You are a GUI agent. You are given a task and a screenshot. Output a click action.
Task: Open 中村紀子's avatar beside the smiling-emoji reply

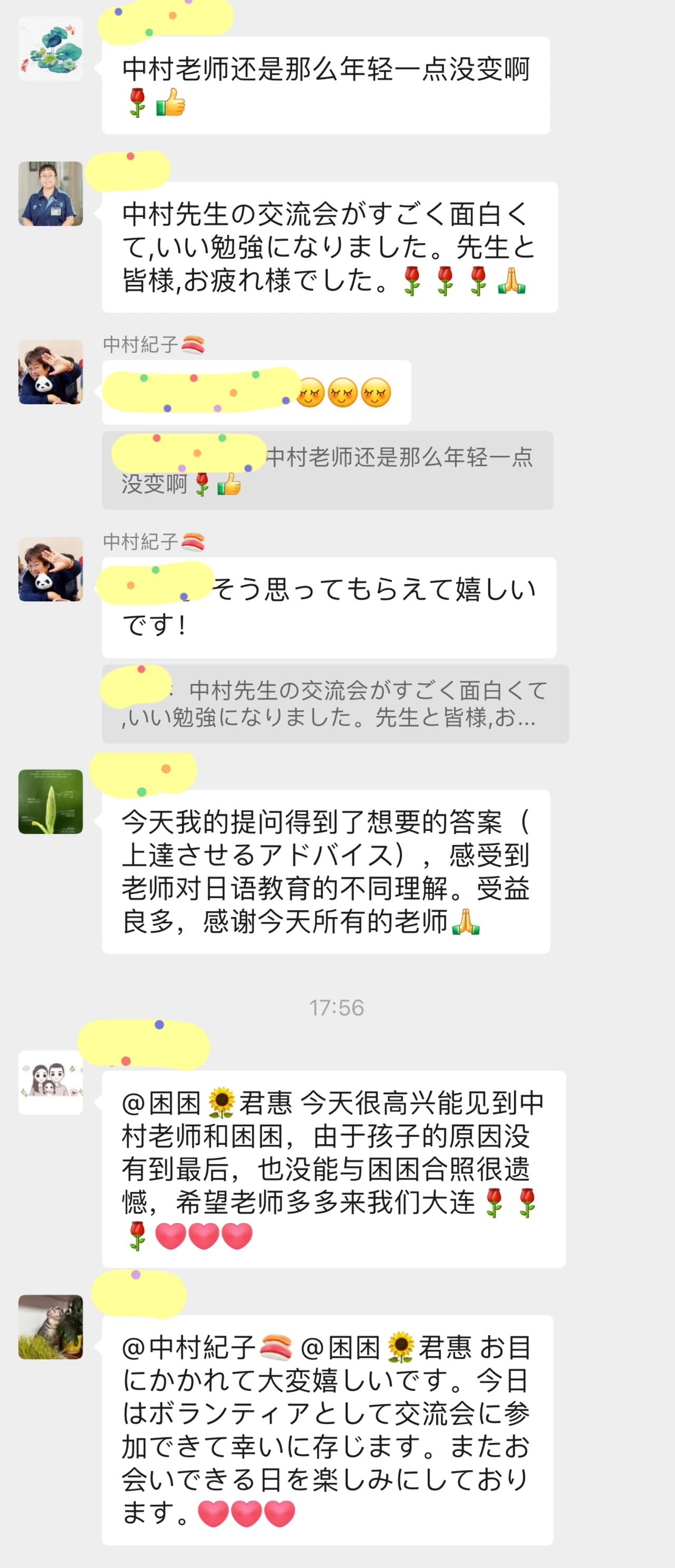(51, 372)
